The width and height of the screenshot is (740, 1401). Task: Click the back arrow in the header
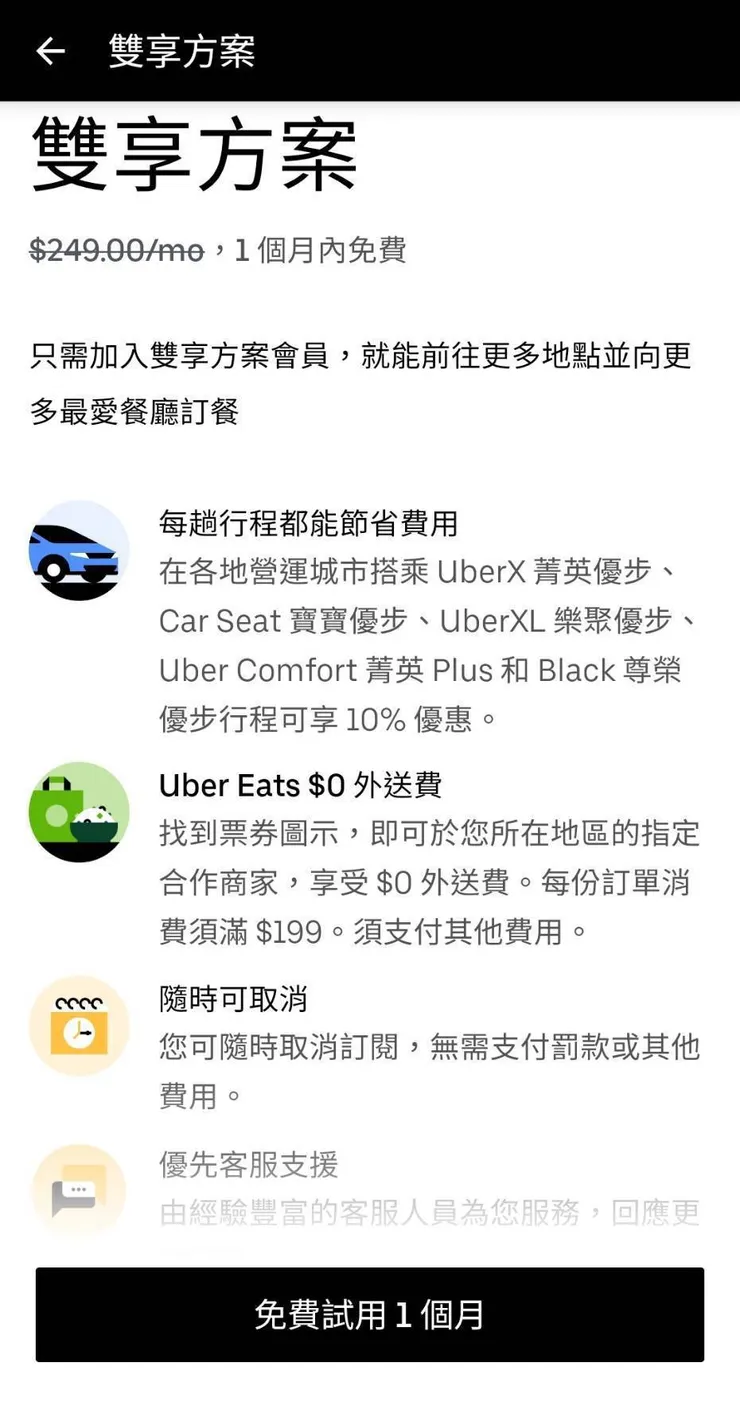pyautogui.click(x=50, y=51)
